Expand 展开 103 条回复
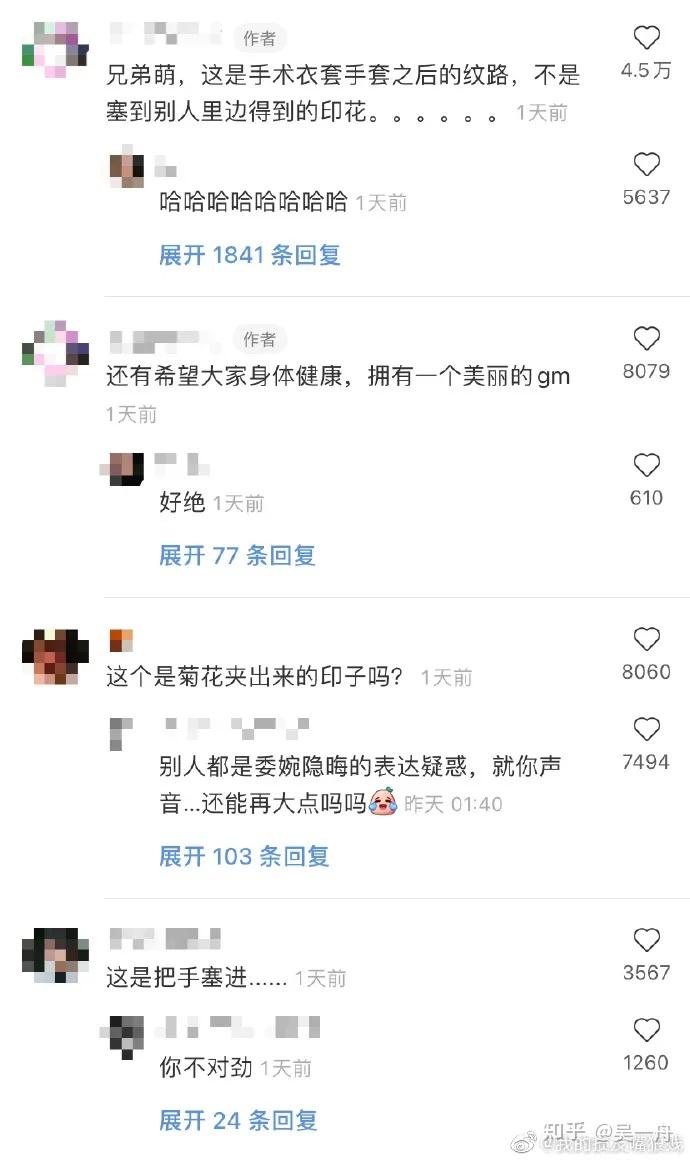Screen dimensions: 690x1160 click(244, 856)
